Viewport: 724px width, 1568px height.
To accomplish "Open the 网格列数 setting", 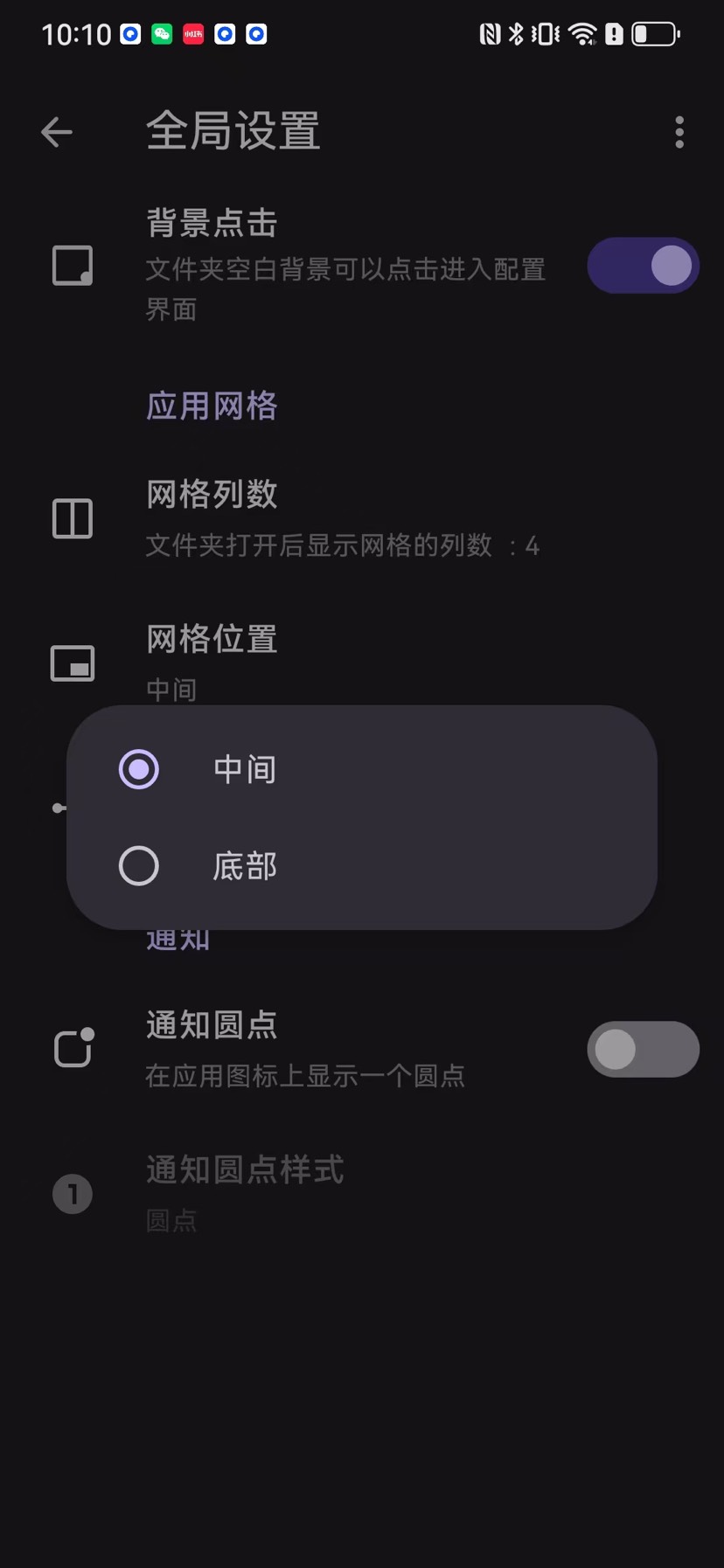I will click(x=362, y=519).
